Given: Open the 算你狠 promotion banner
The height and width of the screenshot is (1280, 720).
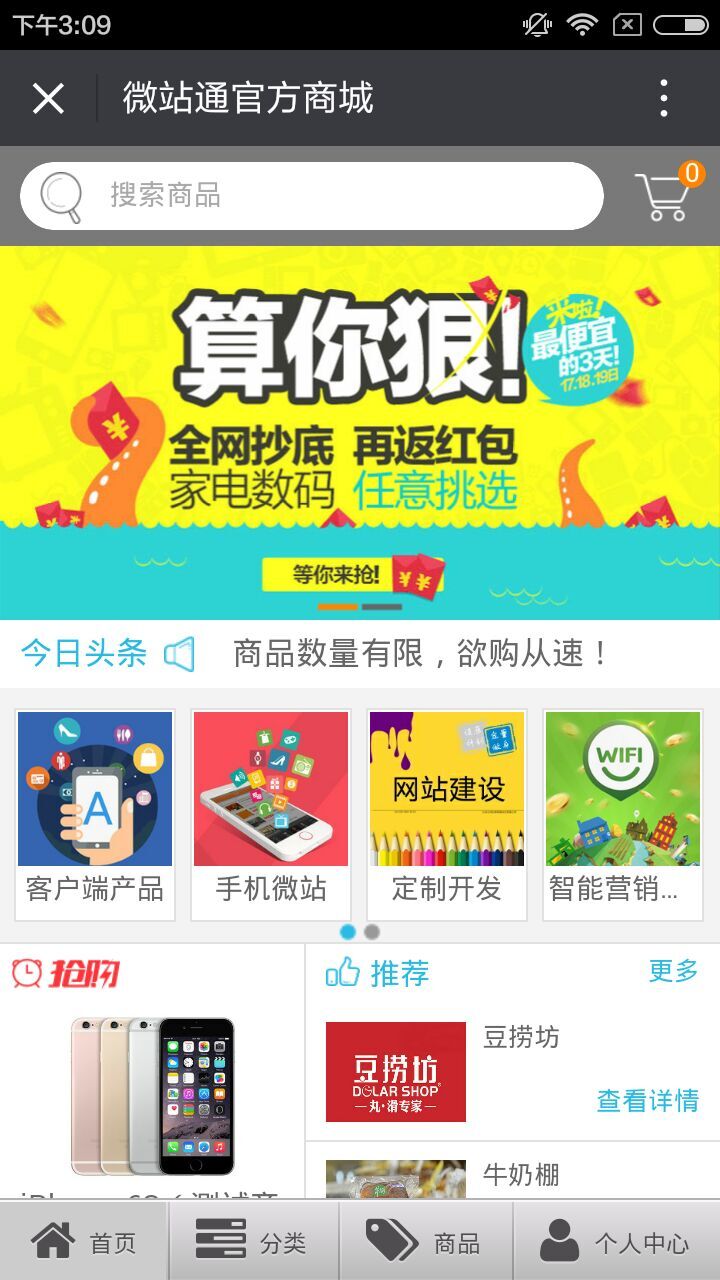Looking at the screenshot, I should [x=360, y=432].
